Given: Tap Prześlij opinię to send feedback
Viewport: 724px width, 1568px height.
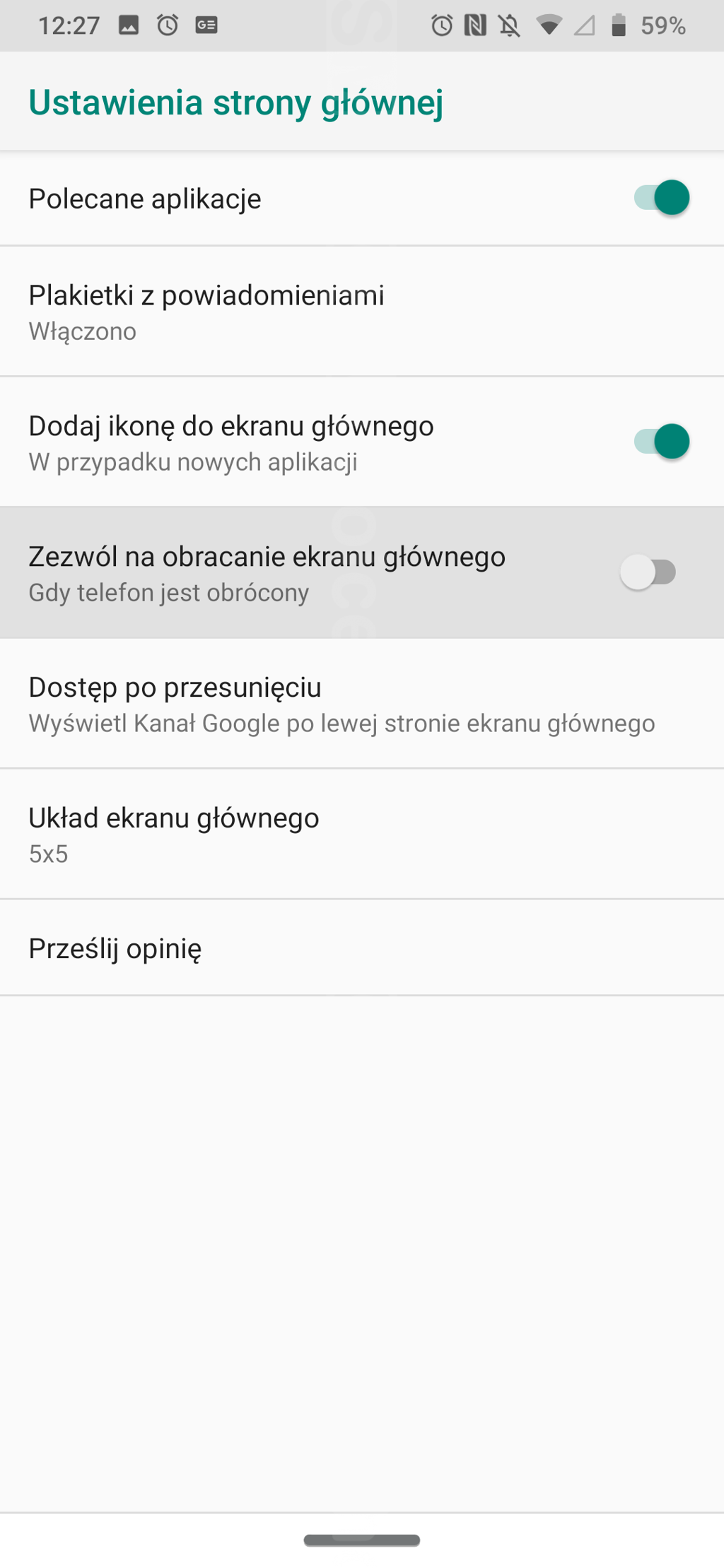Looking at the screenshot, I should pyautogui.click(x=361, y=948).
